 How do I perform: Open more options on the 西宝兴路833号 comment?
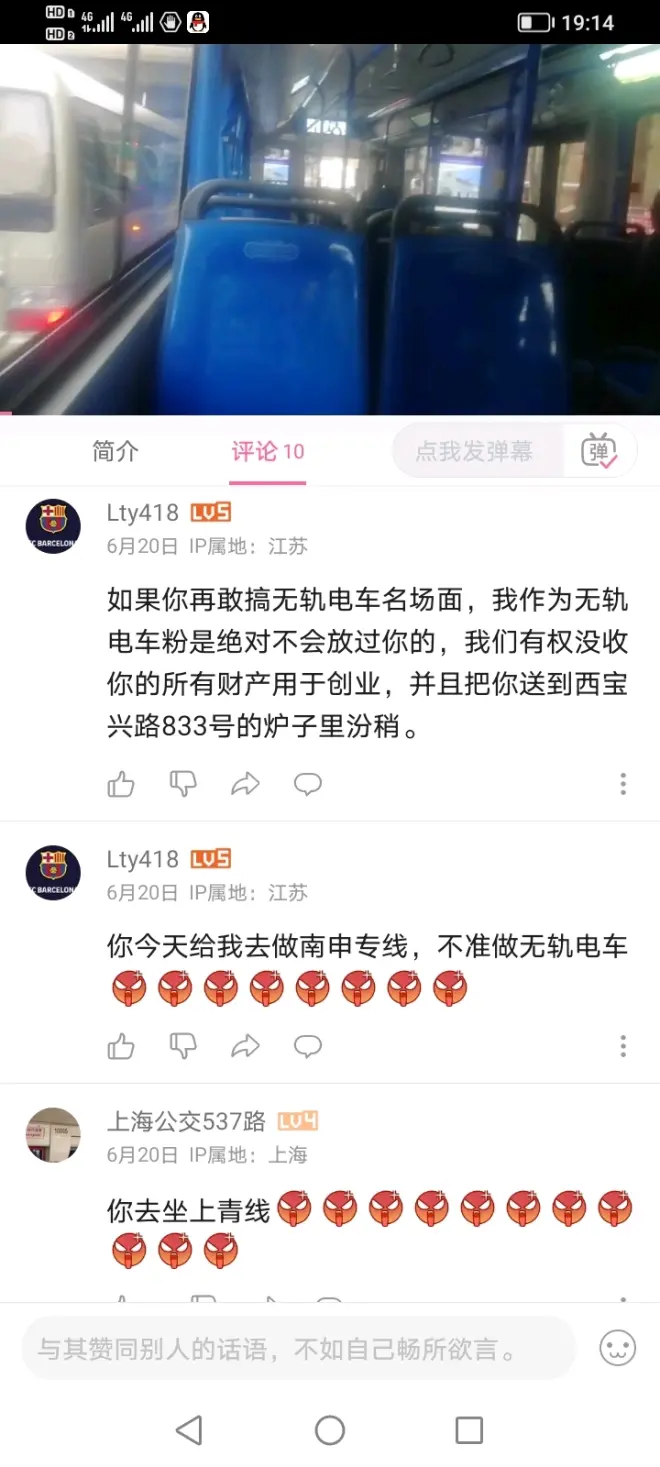[623, 784]
